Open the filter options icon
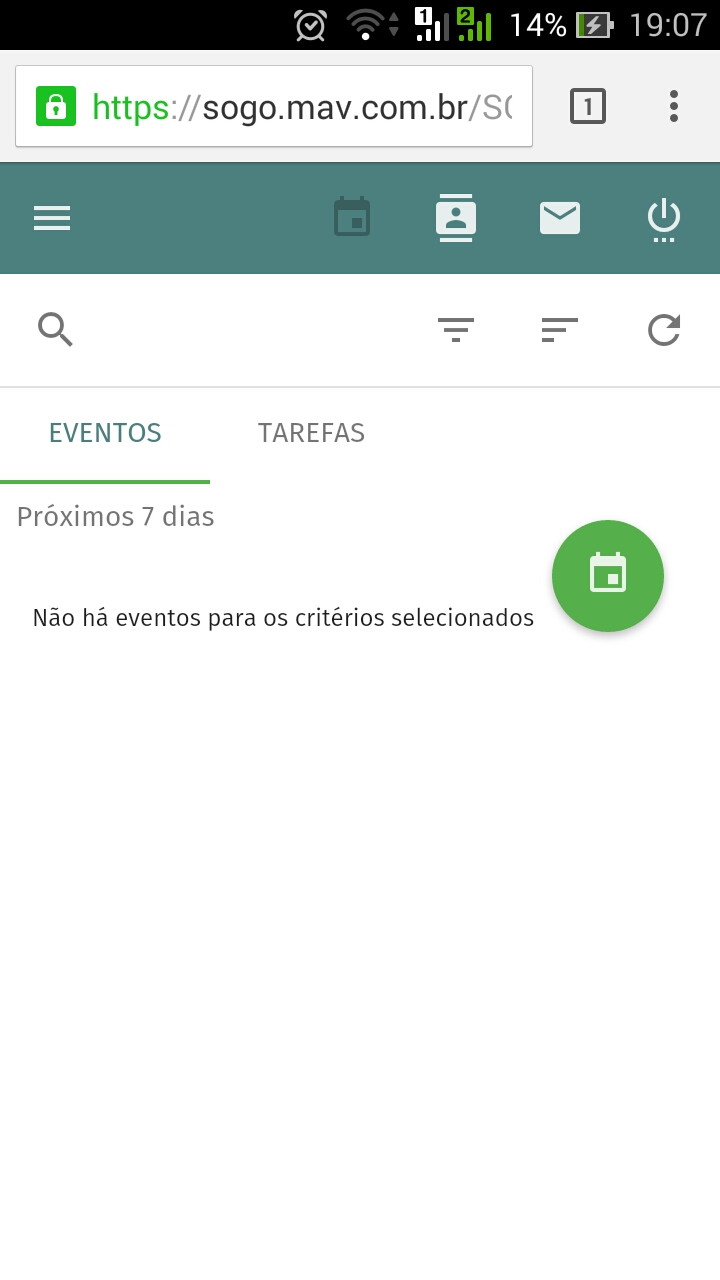 [x=456, y=329]
